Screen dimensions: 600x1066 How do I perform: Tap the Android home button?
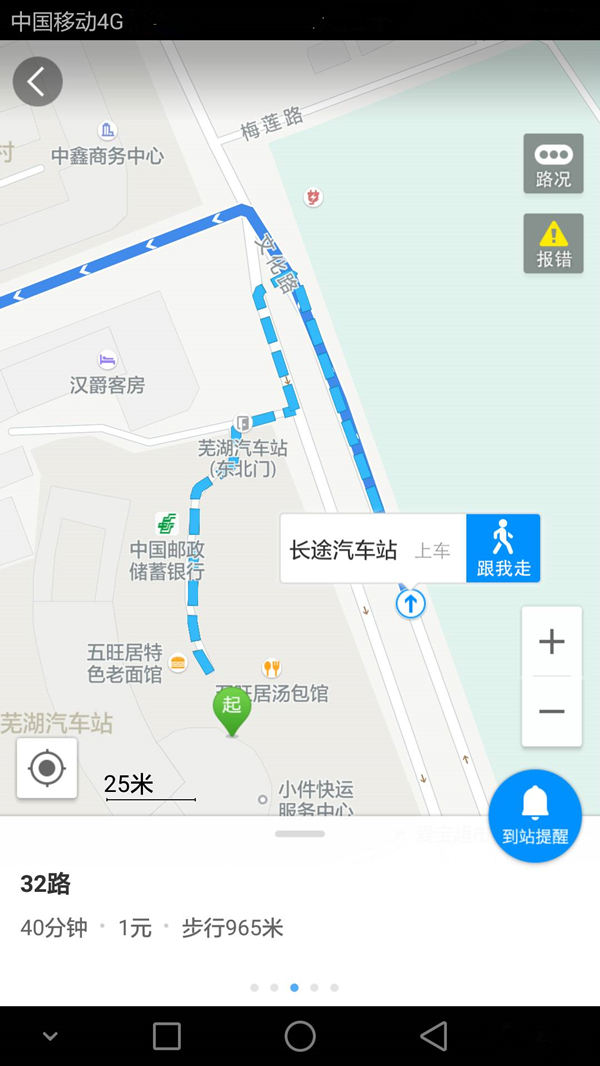click(300, 1036)
